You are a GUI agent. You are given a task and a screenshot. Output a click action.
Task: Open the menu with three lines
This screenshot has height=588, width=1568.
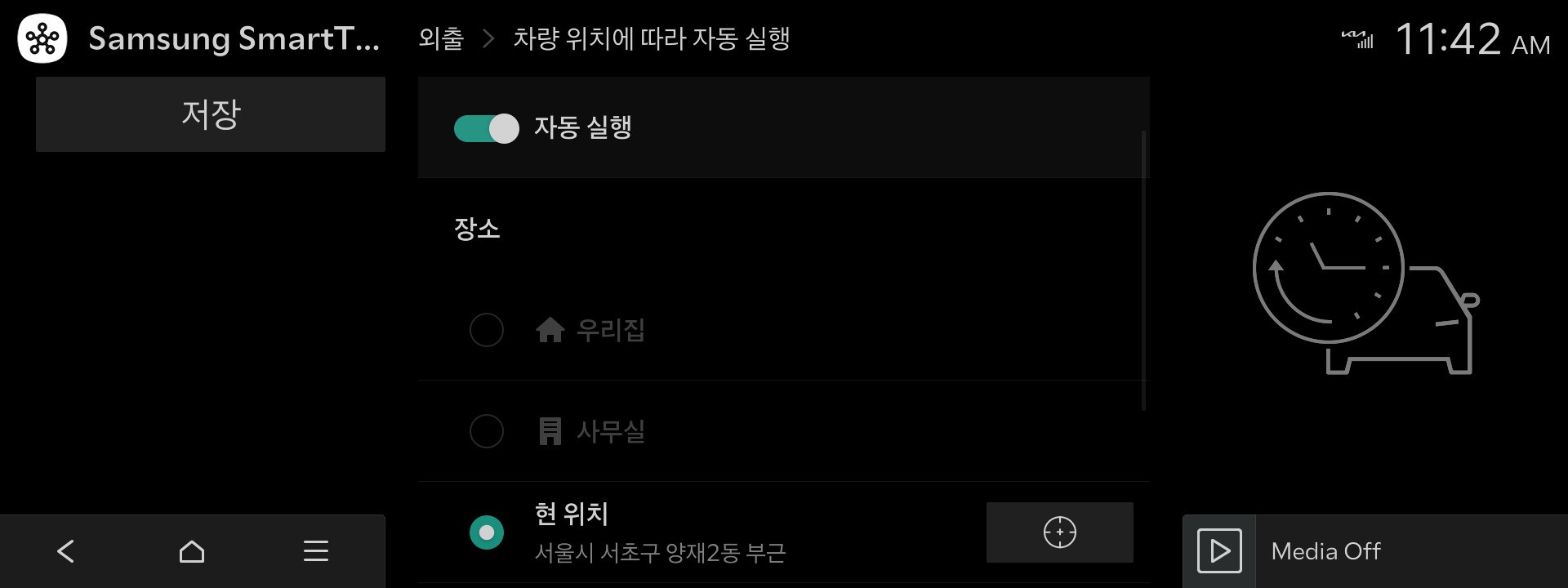(x=316, y=551)
